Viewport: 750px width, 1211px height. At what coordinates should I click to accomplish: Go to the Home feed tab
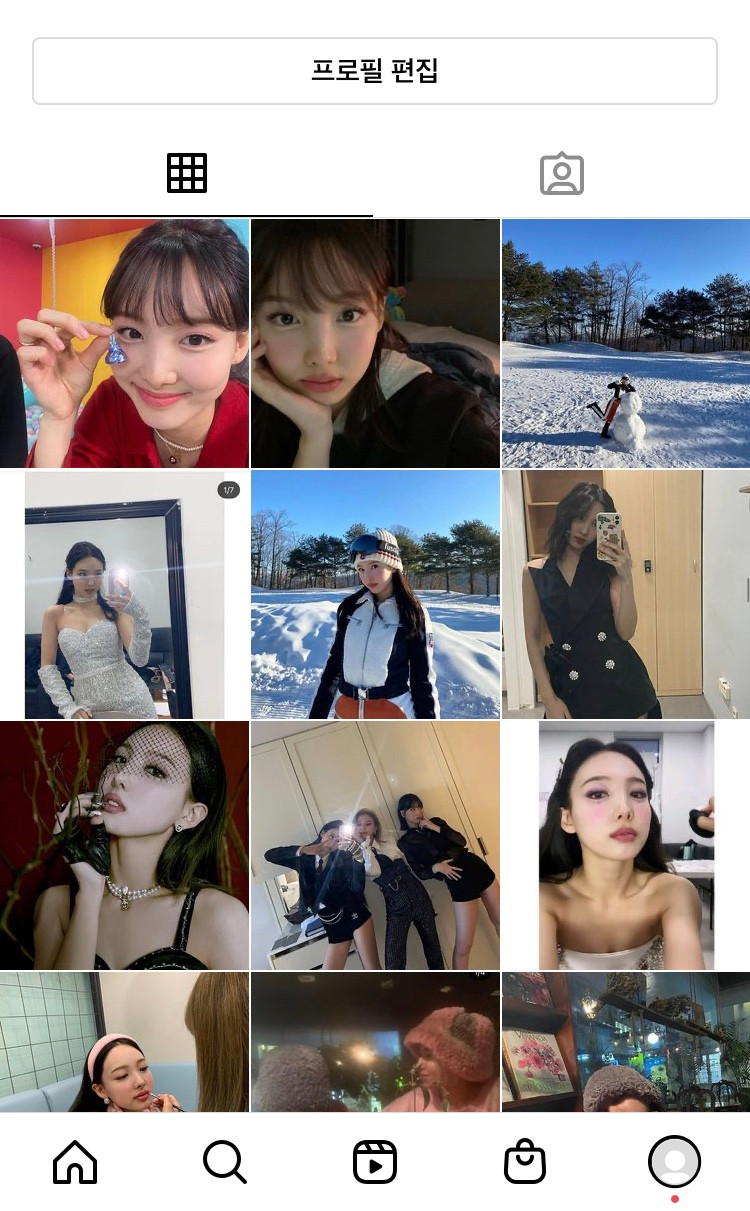pos(75,1163)
